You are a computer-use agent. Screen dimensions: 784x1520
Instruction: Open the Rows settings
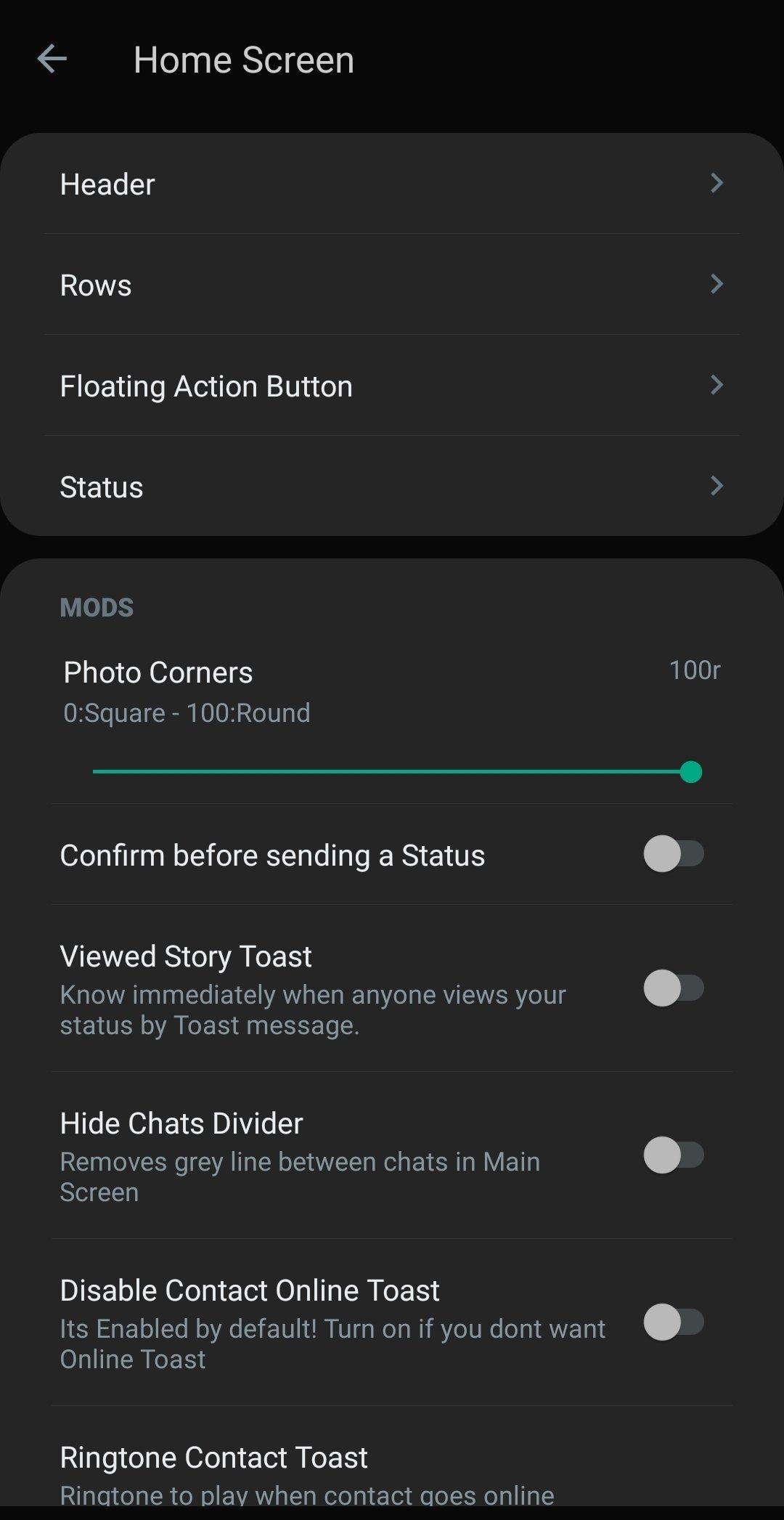392,285
